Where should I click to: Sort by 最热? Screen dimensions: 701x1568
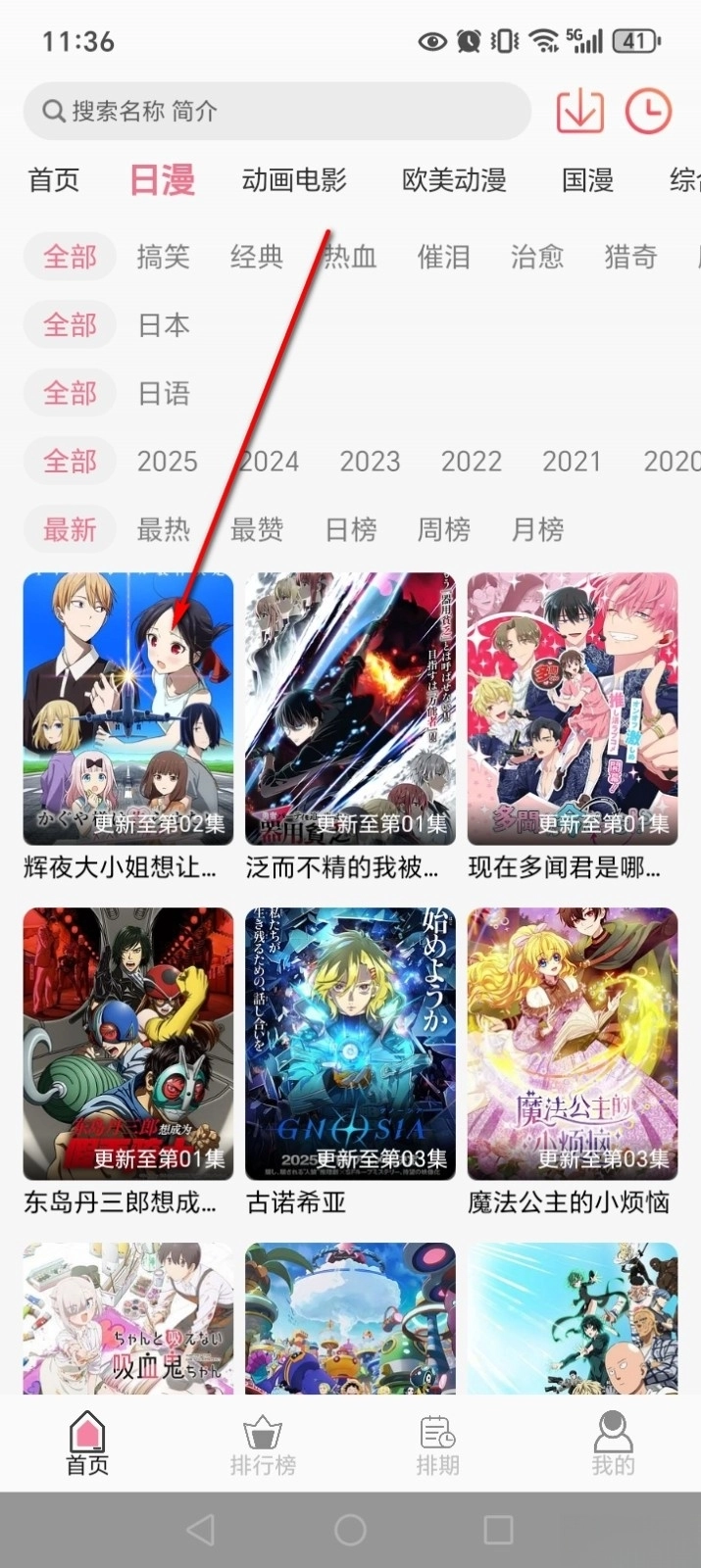163,530
